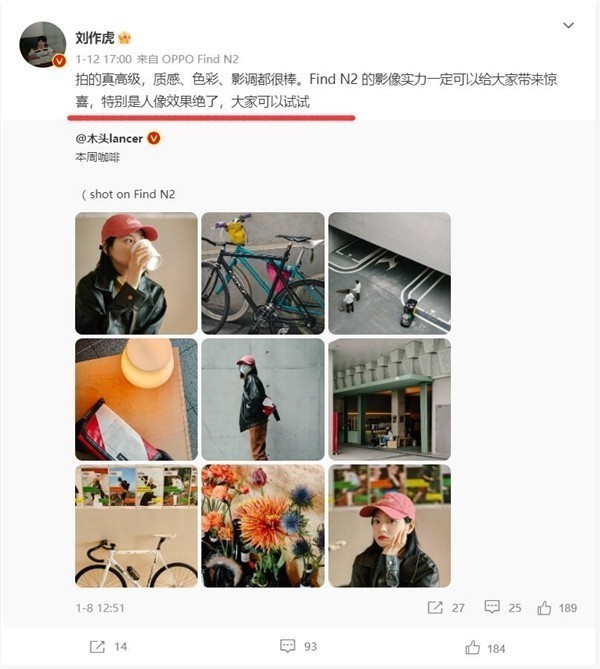Open the original post's 25 comments
Screen dimensions: 600x669
coord(503,607)
